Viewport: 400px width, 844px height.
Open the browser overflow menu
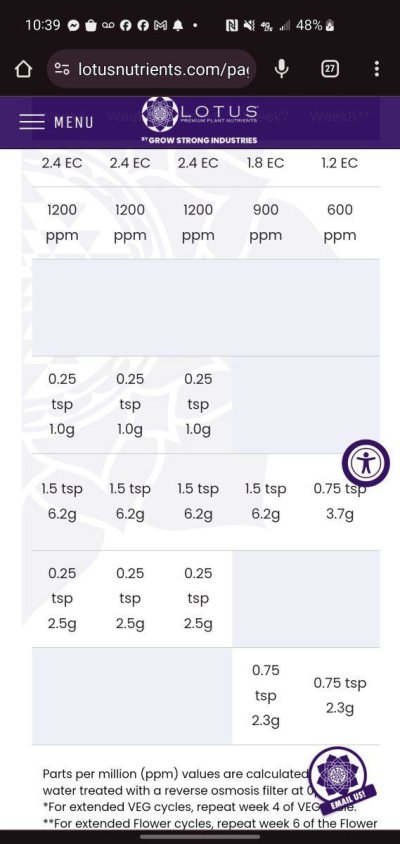coord(376,69)
